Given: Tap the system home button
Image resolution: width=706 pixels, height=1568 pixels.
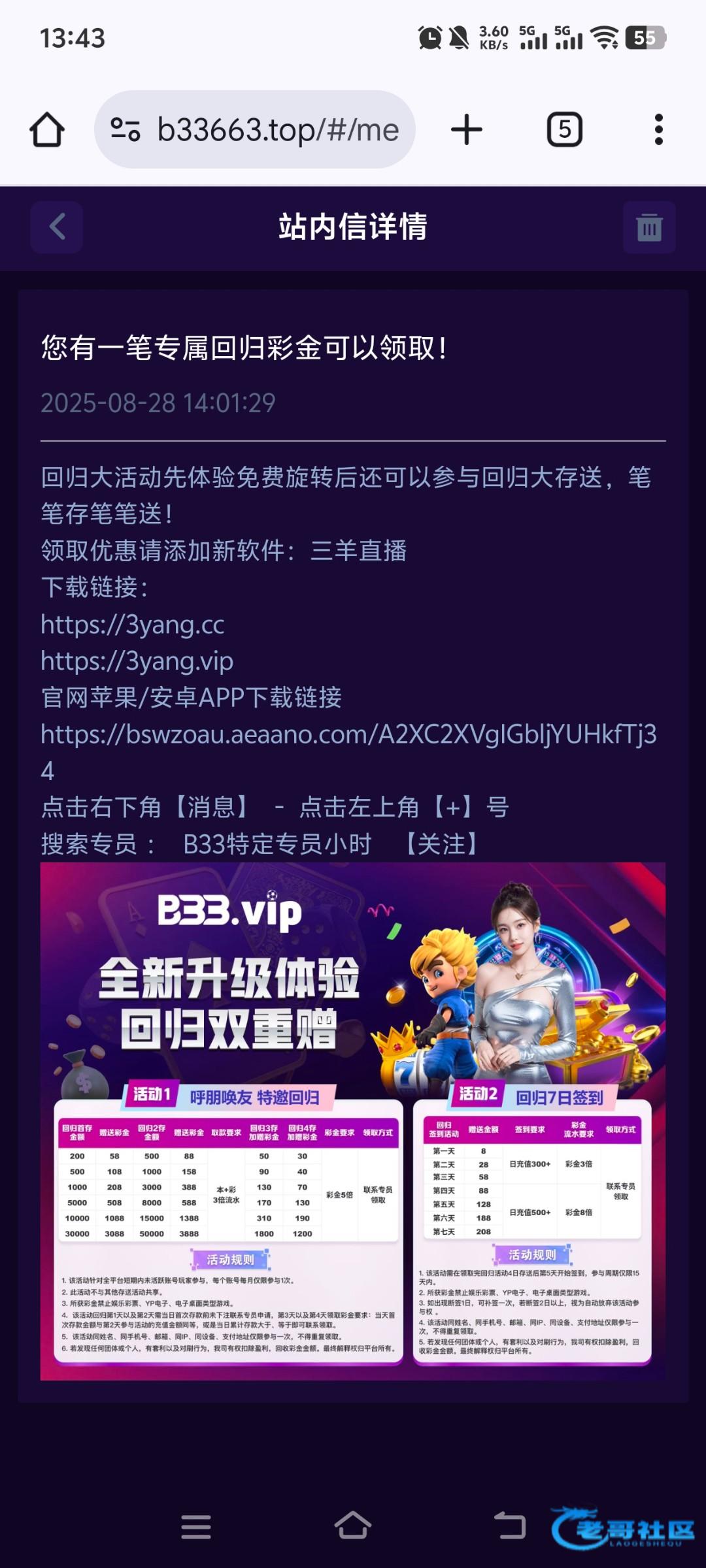Looking at the screenshot, I should 353,1526.
